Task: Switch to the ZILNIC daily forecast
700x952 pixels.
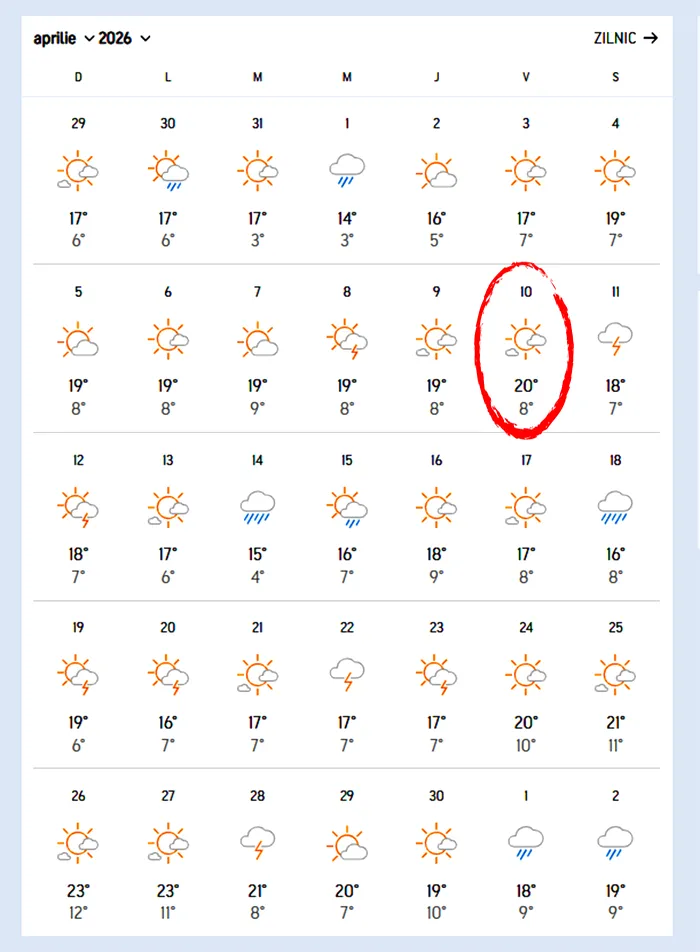Action: (x=624, y=38)
